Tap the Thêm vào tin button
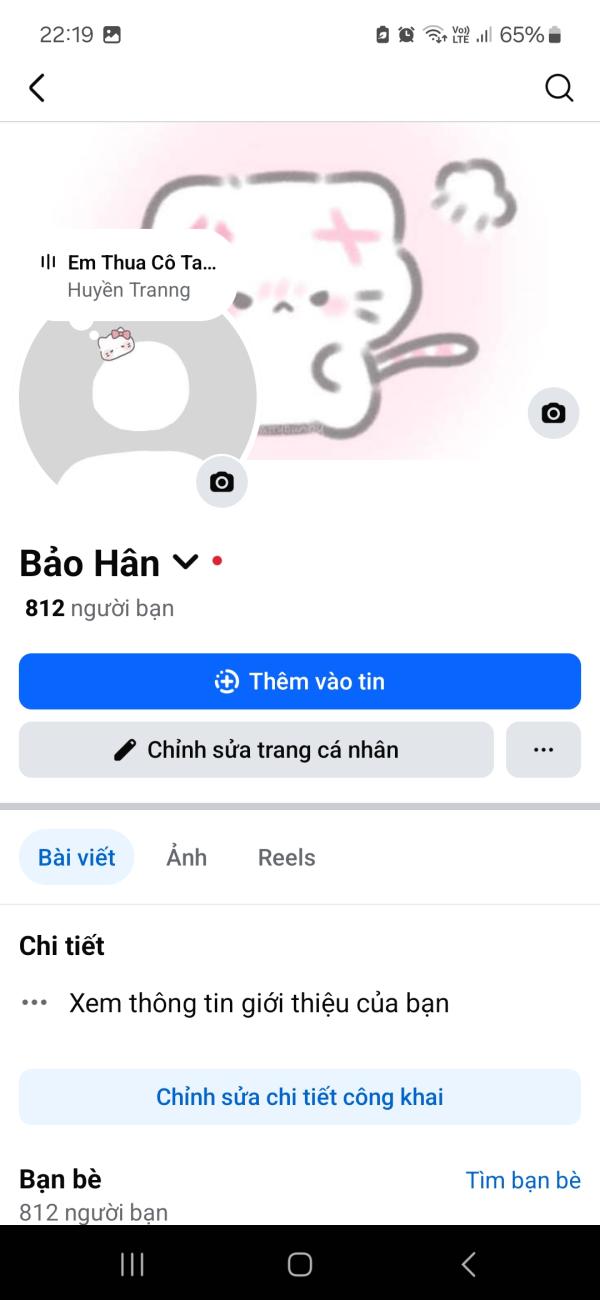 300,682
